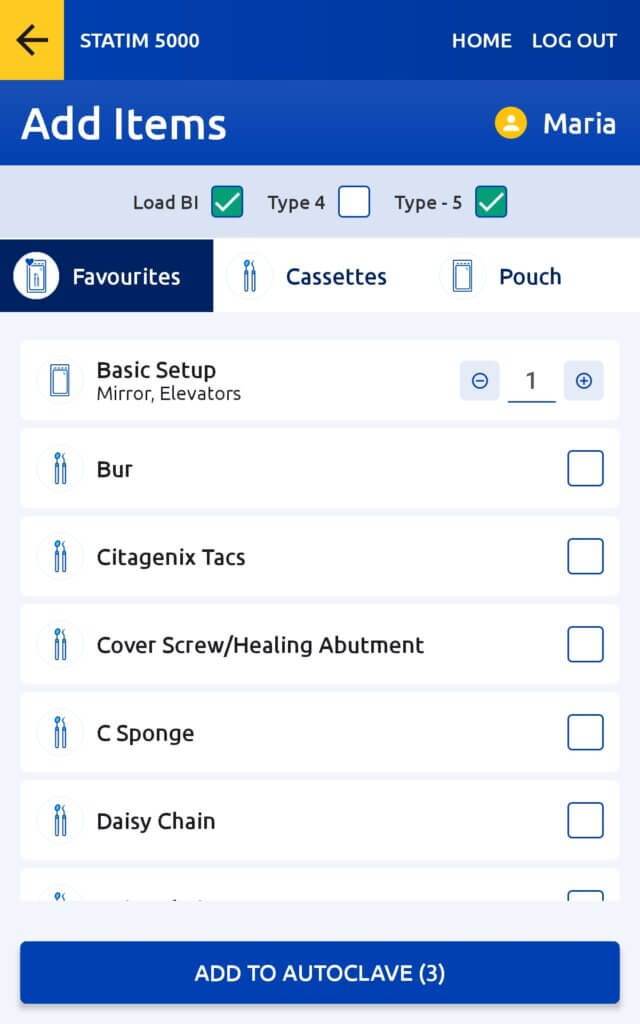Check the Bur checkbox
Viewport: 640px width, 1024px height.
point(585,468)
